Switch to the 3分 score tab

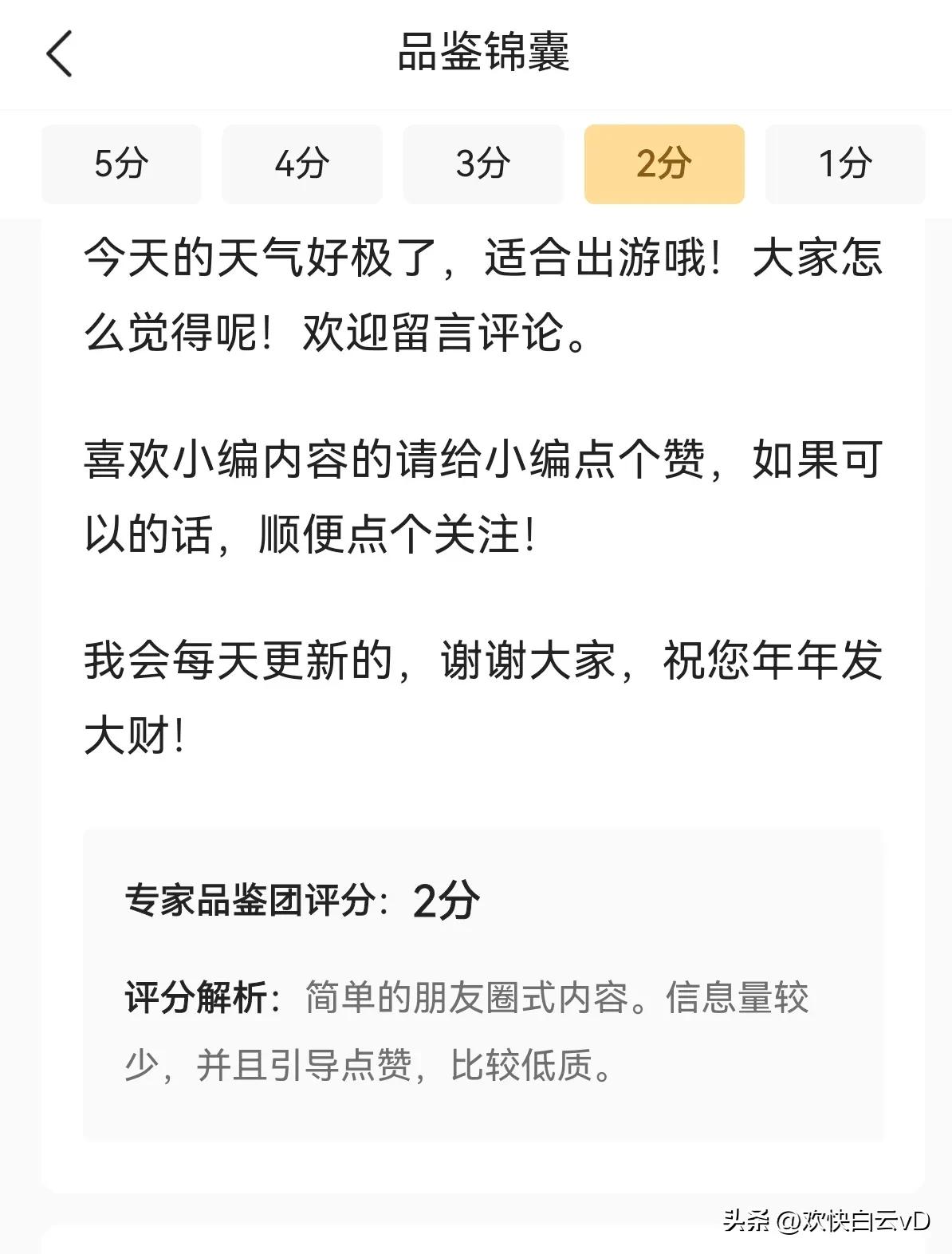point(483,164)
